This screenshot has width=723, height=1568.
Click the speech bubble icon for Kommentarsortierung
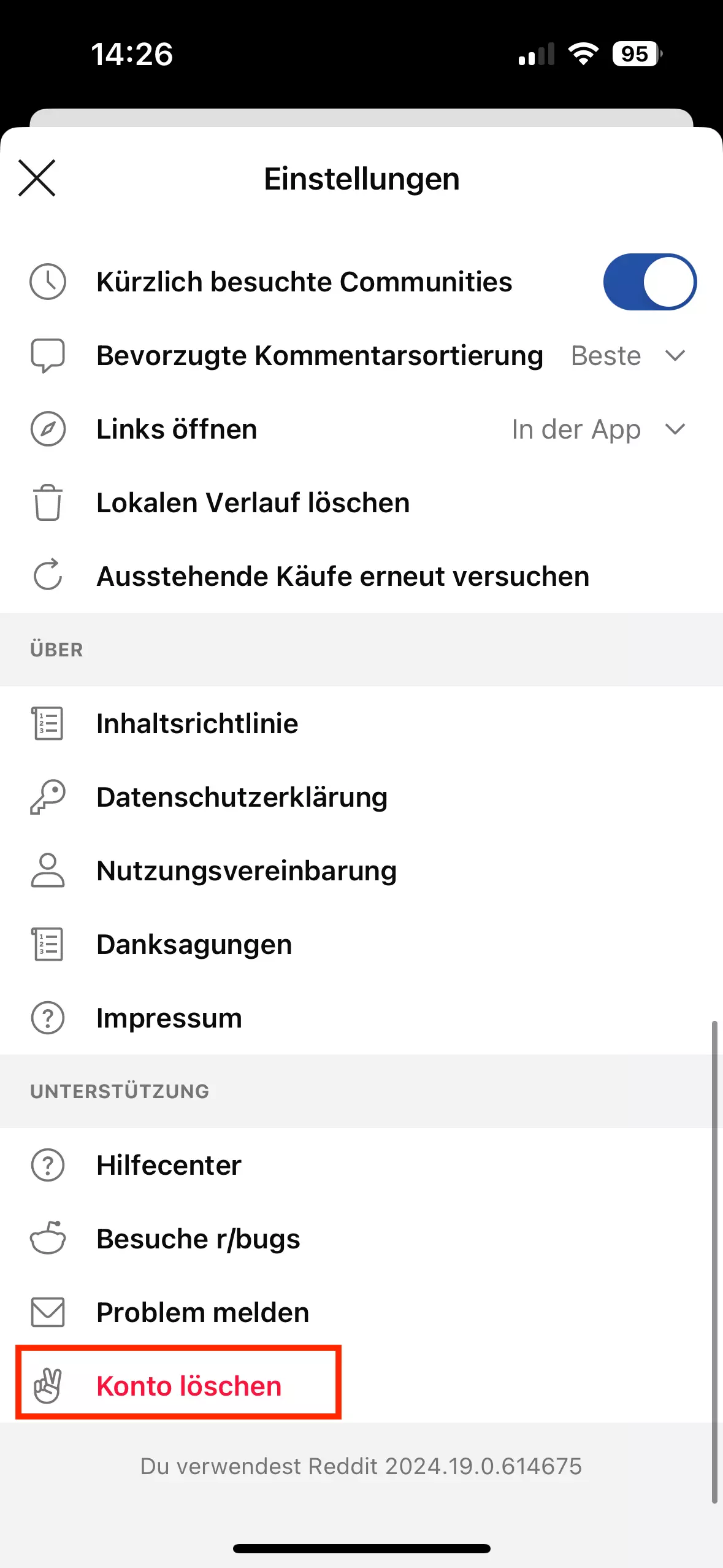point(47,355)
